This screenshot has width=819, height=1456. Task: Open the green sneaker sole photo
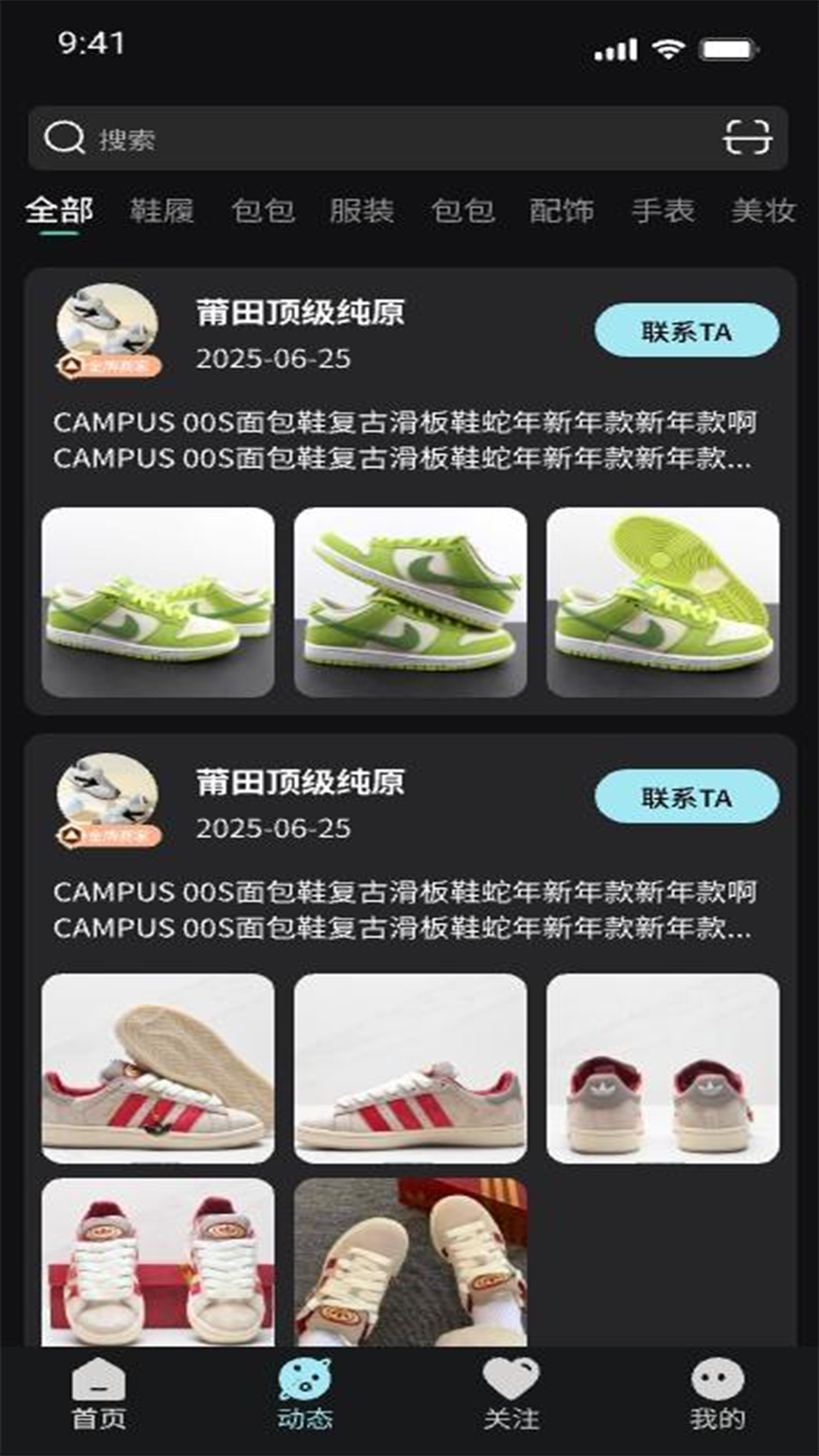[663, 602]
